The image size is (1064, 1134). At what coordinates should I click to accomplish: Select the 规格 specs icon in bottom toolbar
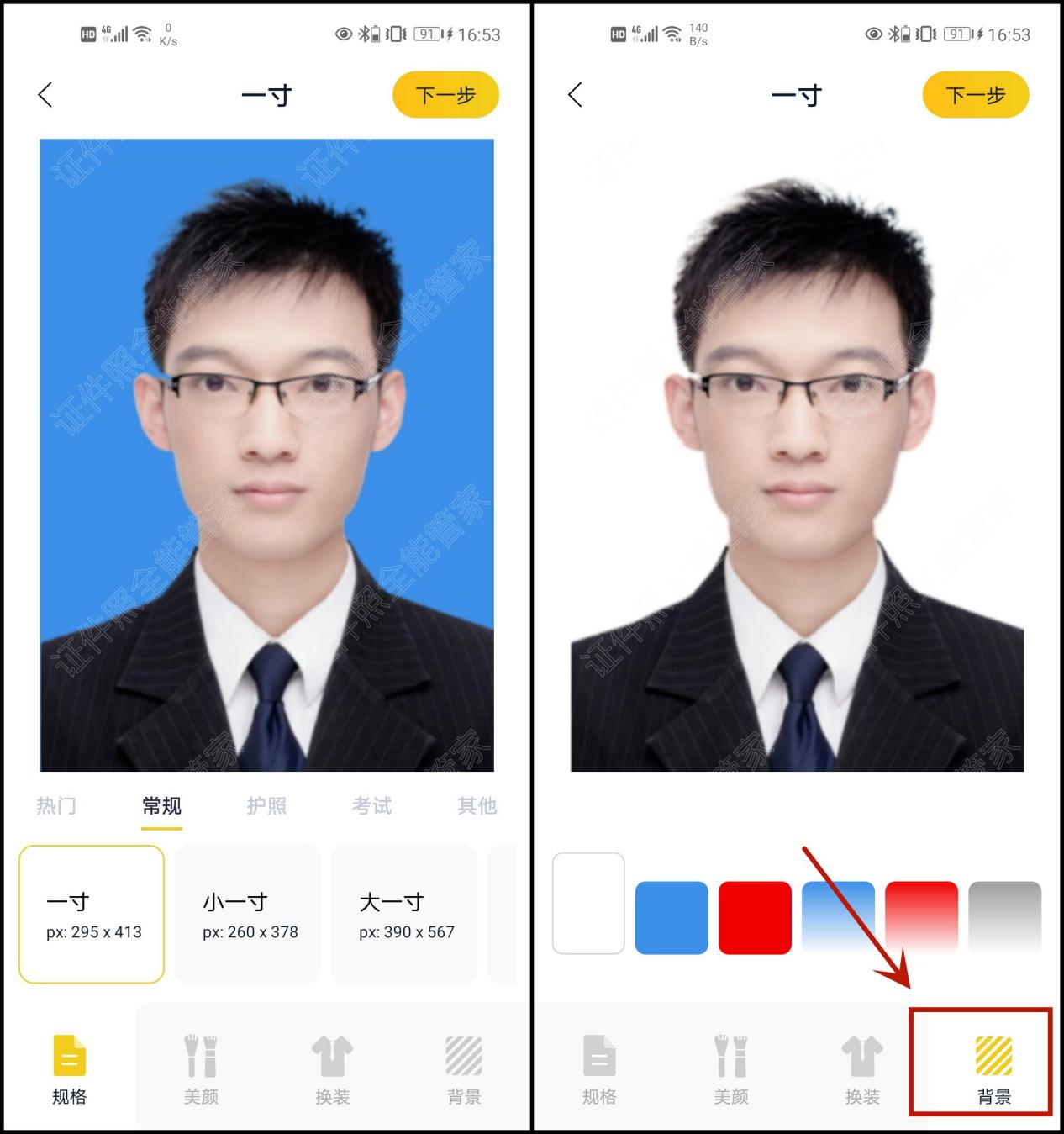pyautogui.click(x=67, y=1069)
